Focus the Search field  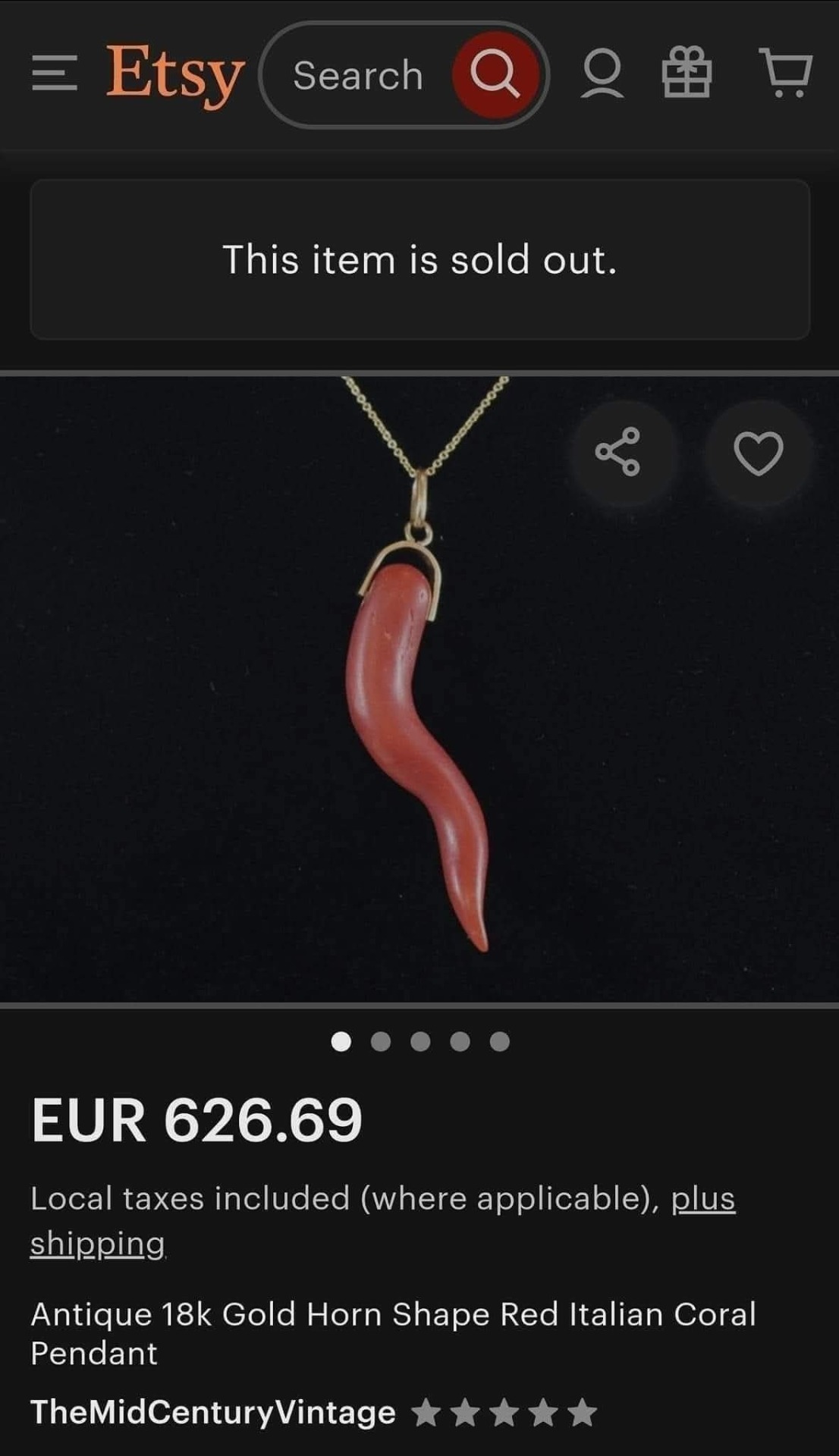click(357, 75)
